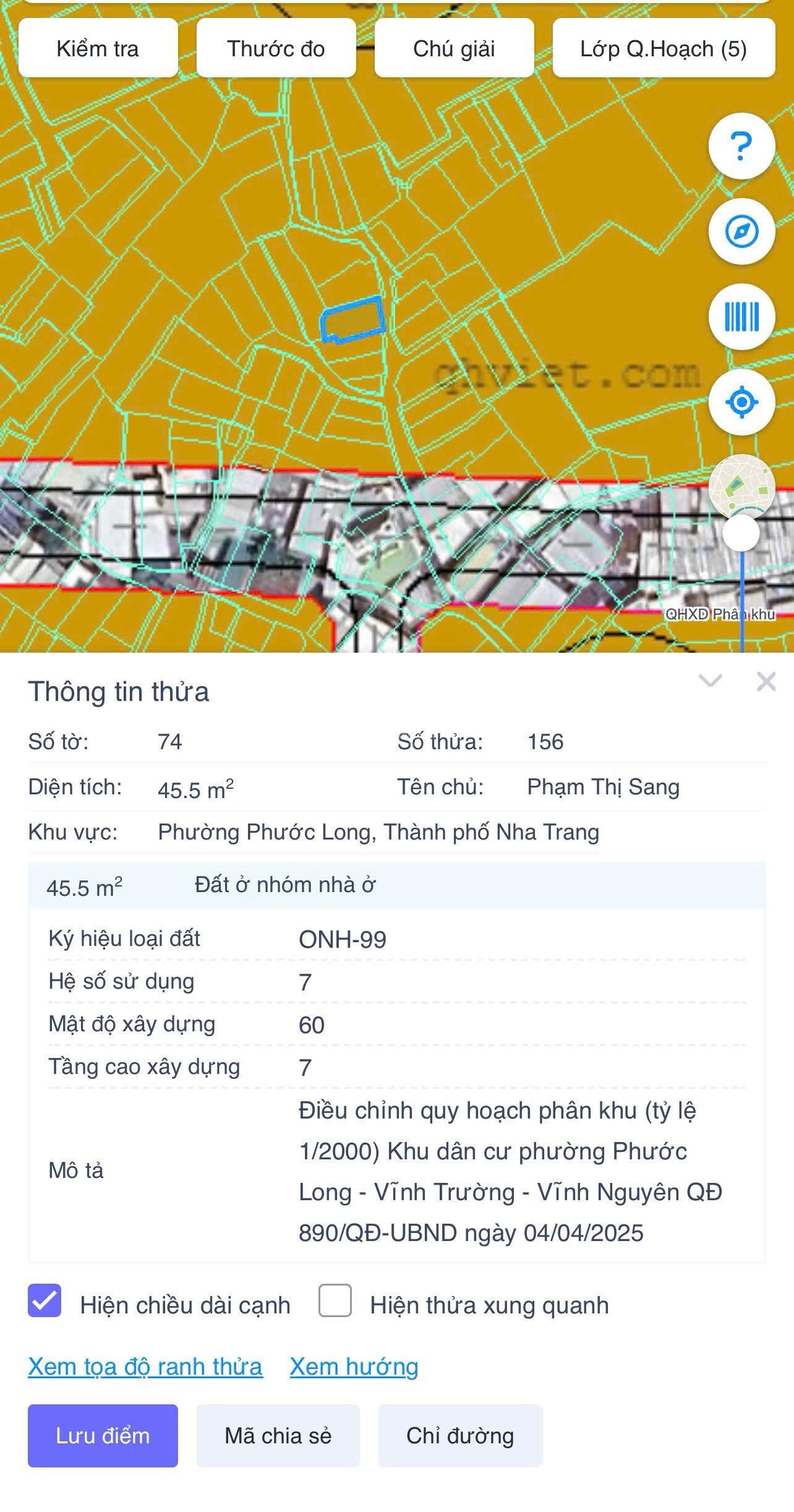The image size is (794, 1512).
Task: Open the barcode scanner icon
Action: click(x=741, y=317)
